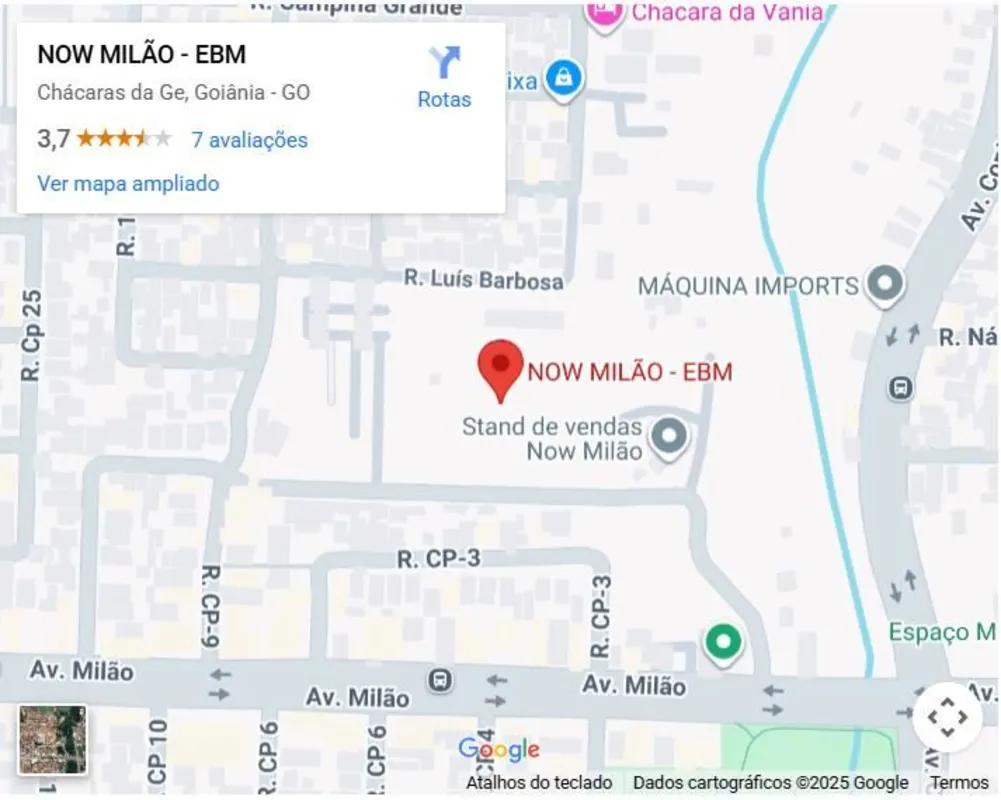Select the NOW MILÃO - EBM red pin
Screen dimensions: 1001x800
[500, 367]
